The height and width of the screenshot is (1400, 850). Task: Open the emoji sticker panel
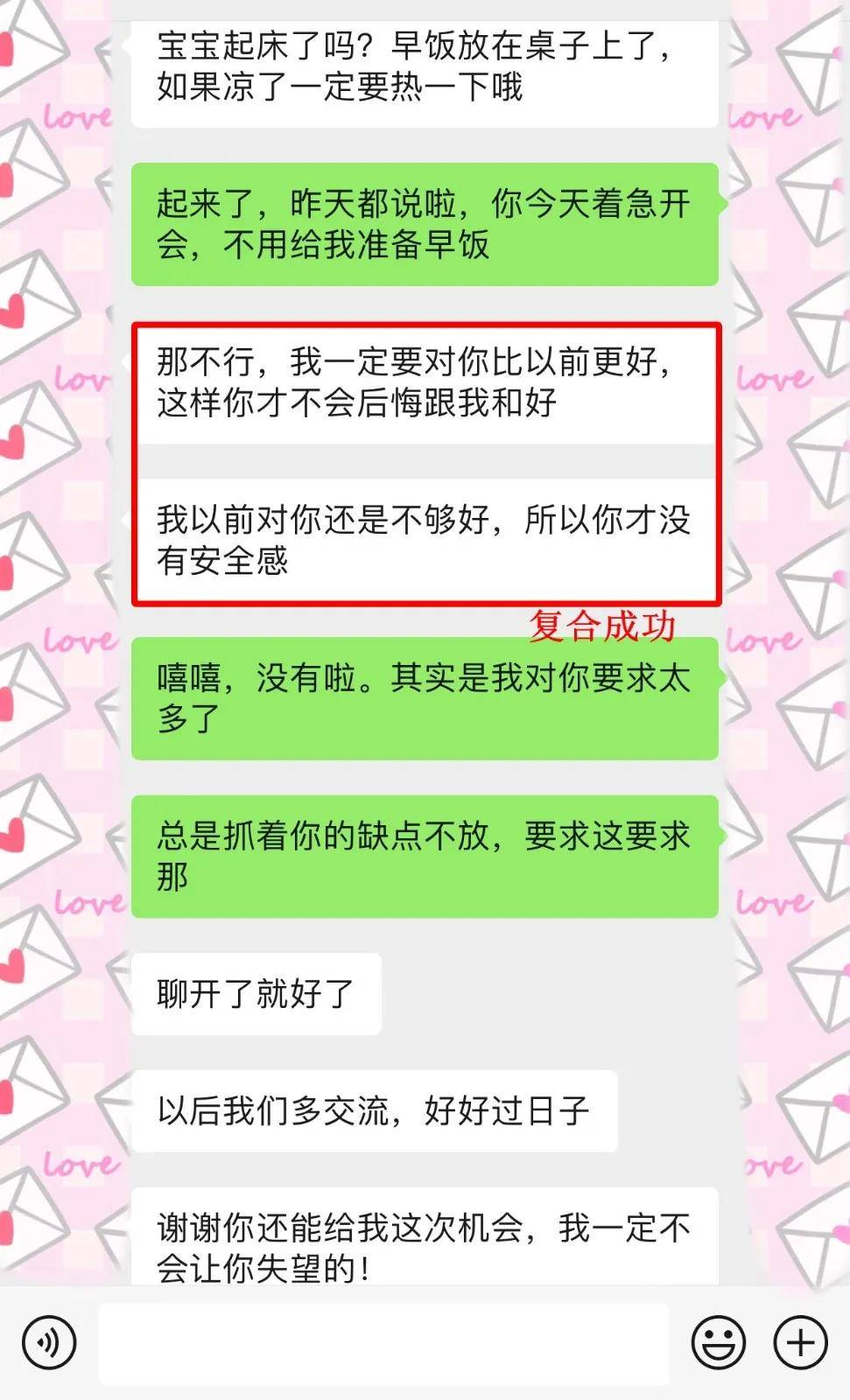pyautogui.click(x=719, y=1342)
